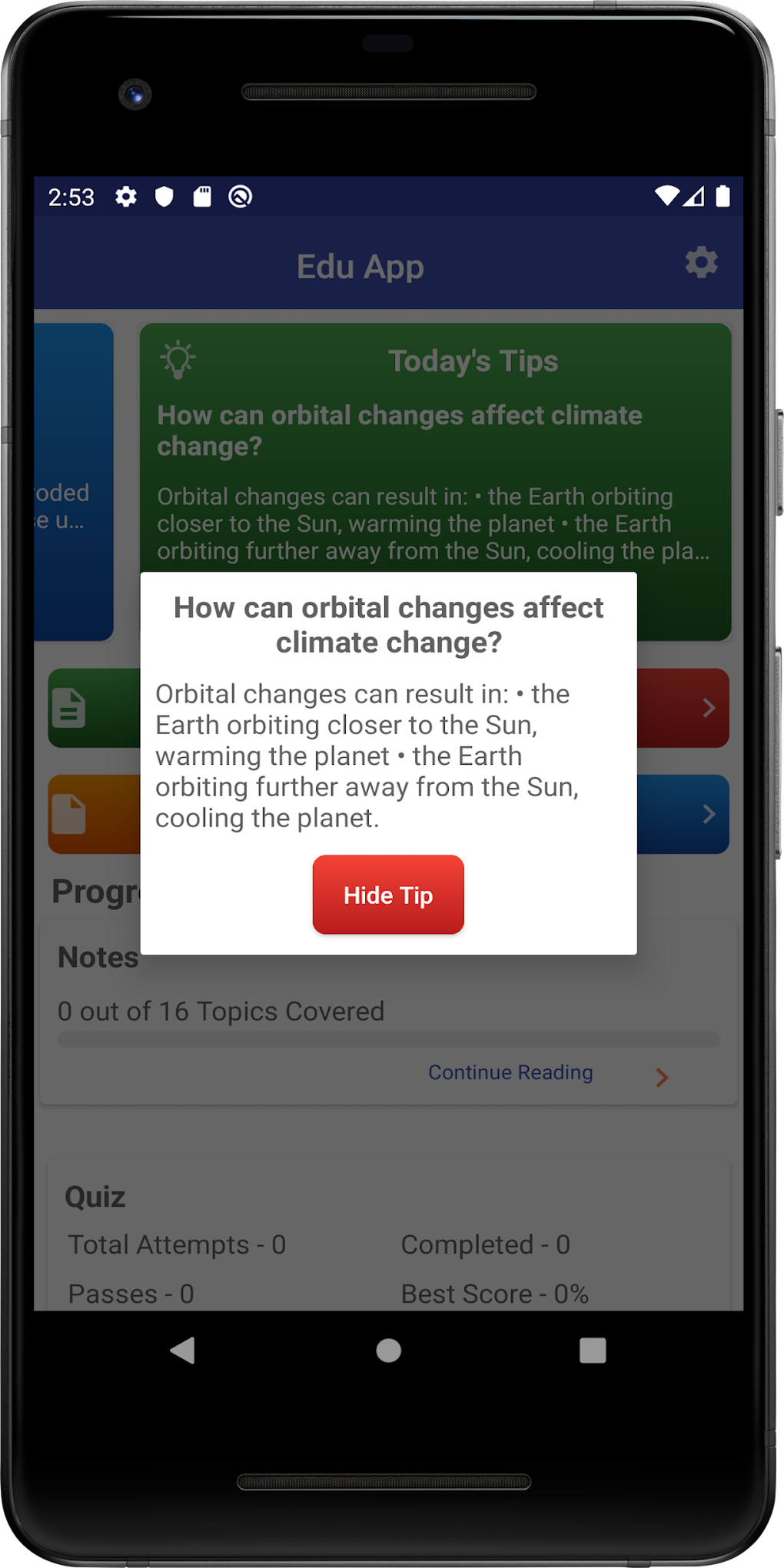Open the settings via gear icon
784x1568 pixels.
[701, 264]
